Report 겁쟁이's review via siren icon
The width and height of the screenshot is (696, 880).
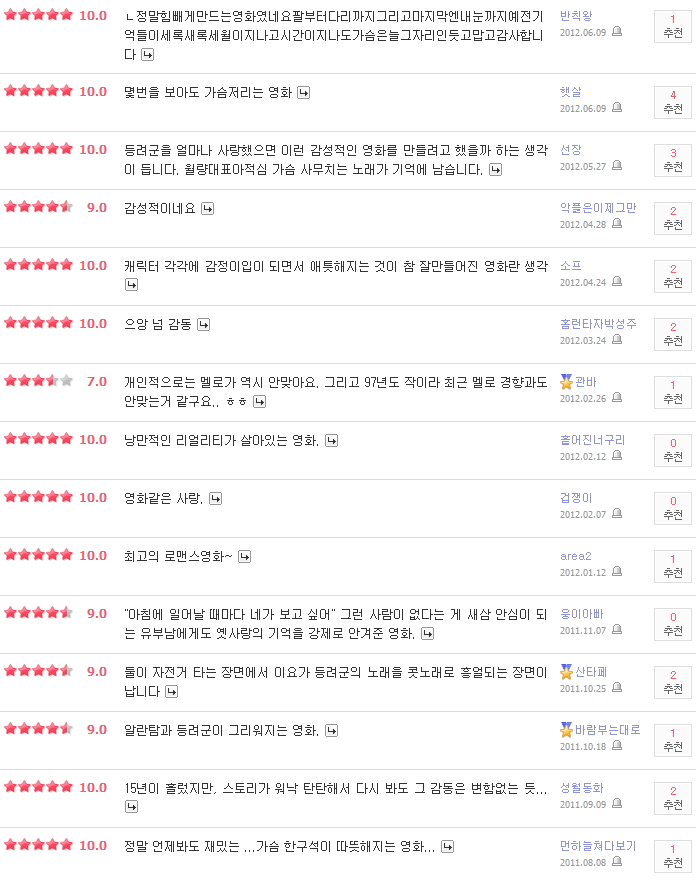(x=616, y=514)
